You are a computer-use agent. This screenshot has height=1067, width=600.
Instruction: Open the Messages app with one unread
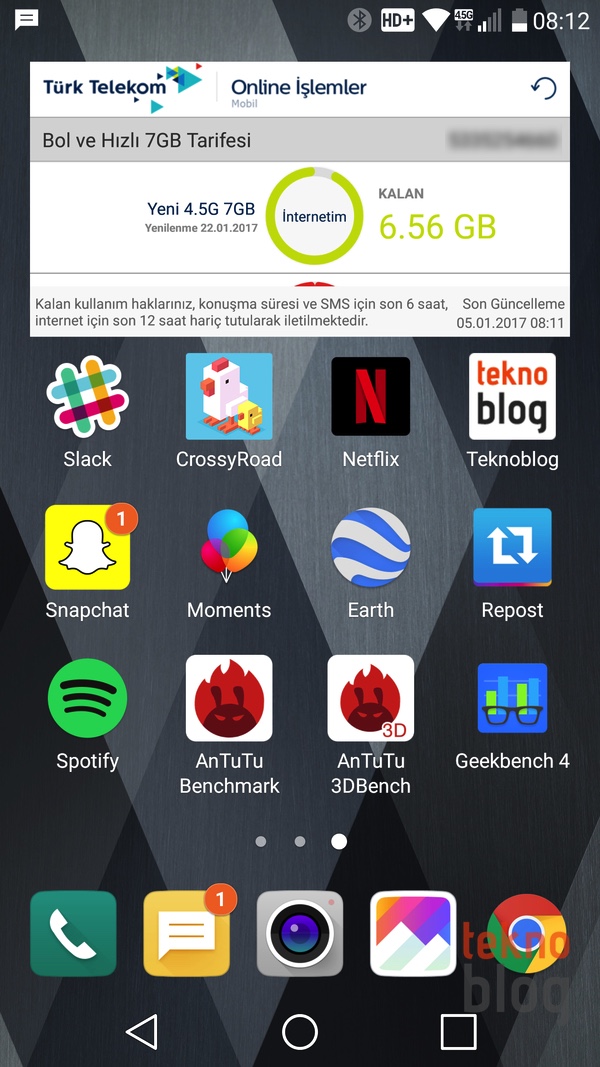point(187,934)
